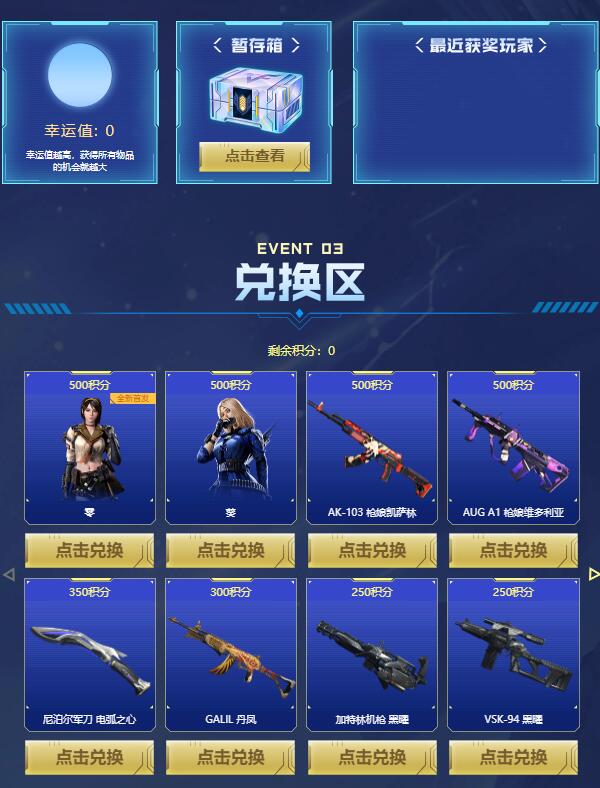Exchange points for AK-103 枪娘凯萨林

point(372,550)
